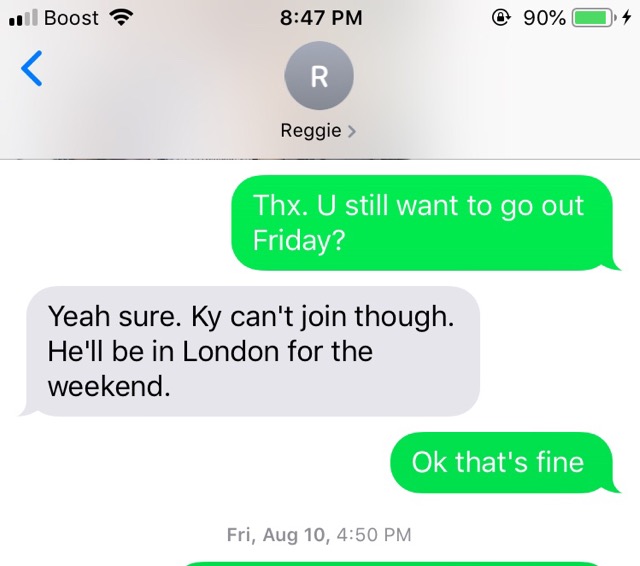Image resolution: width=640 pixels, height=566 pixels.
Task: Go back to the messages list
Action: tap(32, 68)
